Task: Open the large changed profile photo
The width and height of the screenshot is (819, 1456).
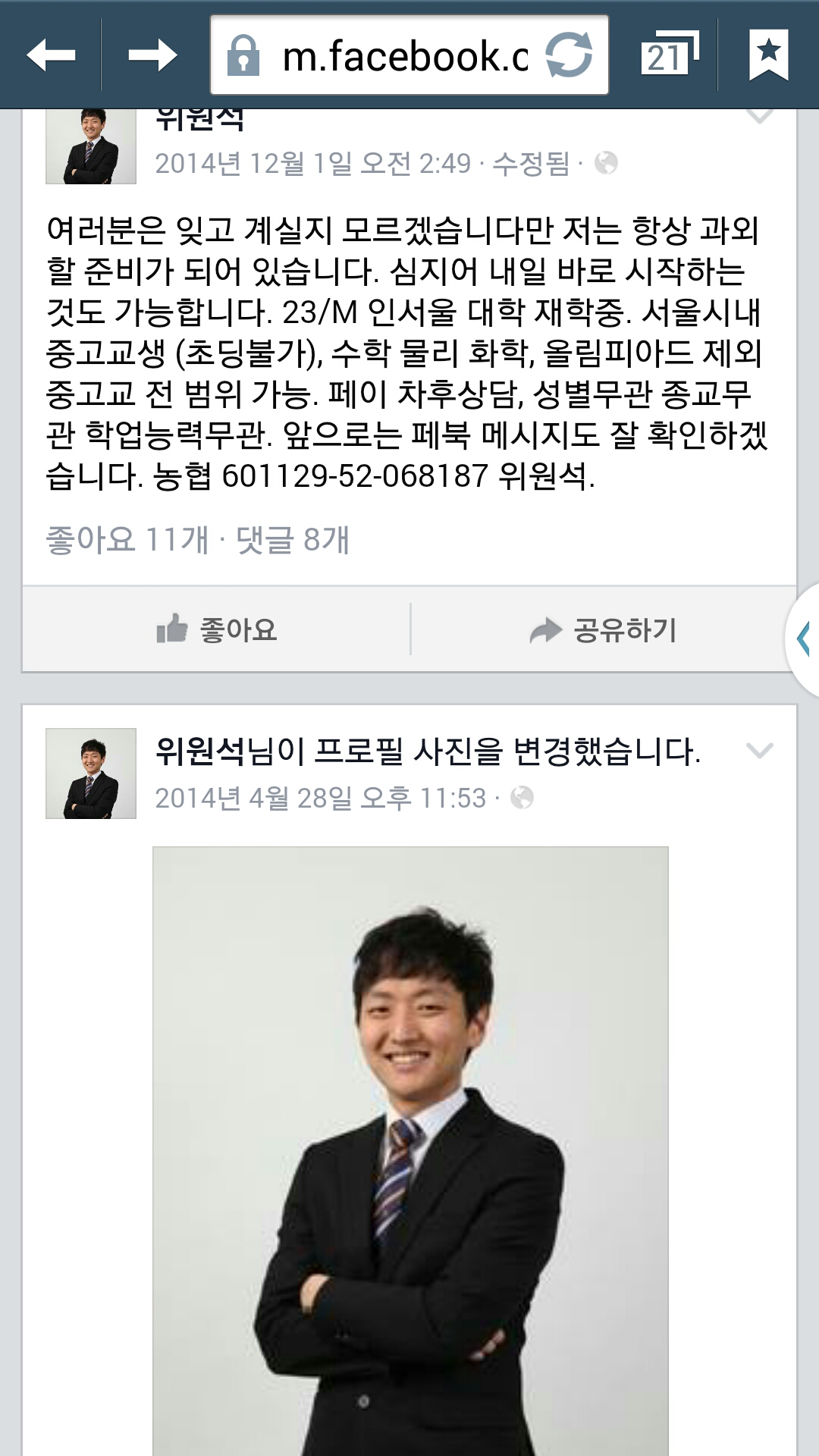Action: tap(410, 1151)
